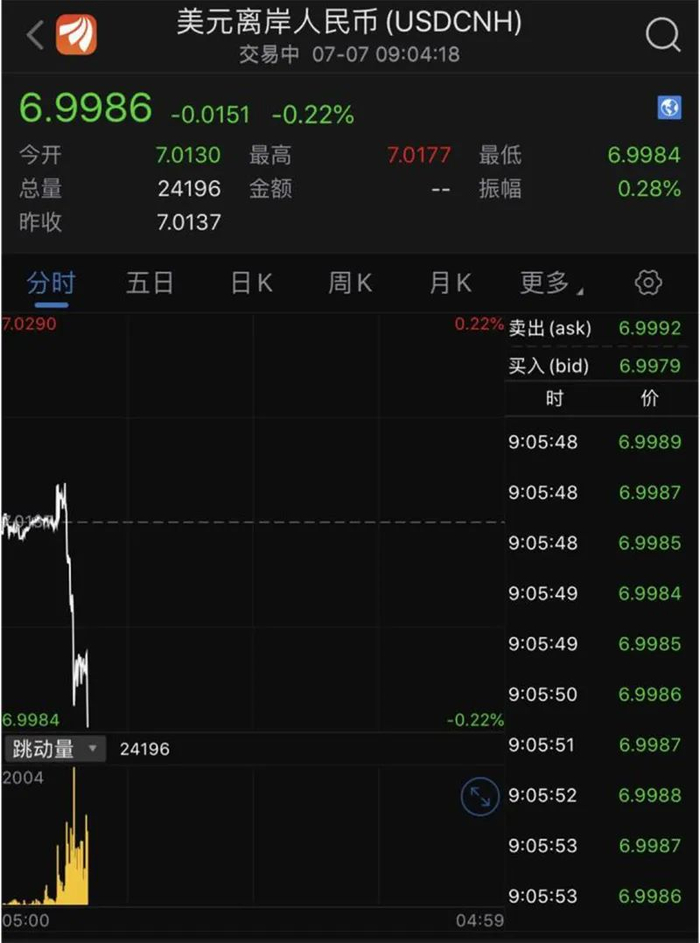Switch to the 五日 chart tab
The image size is (700, 943).
click(150, 284)
